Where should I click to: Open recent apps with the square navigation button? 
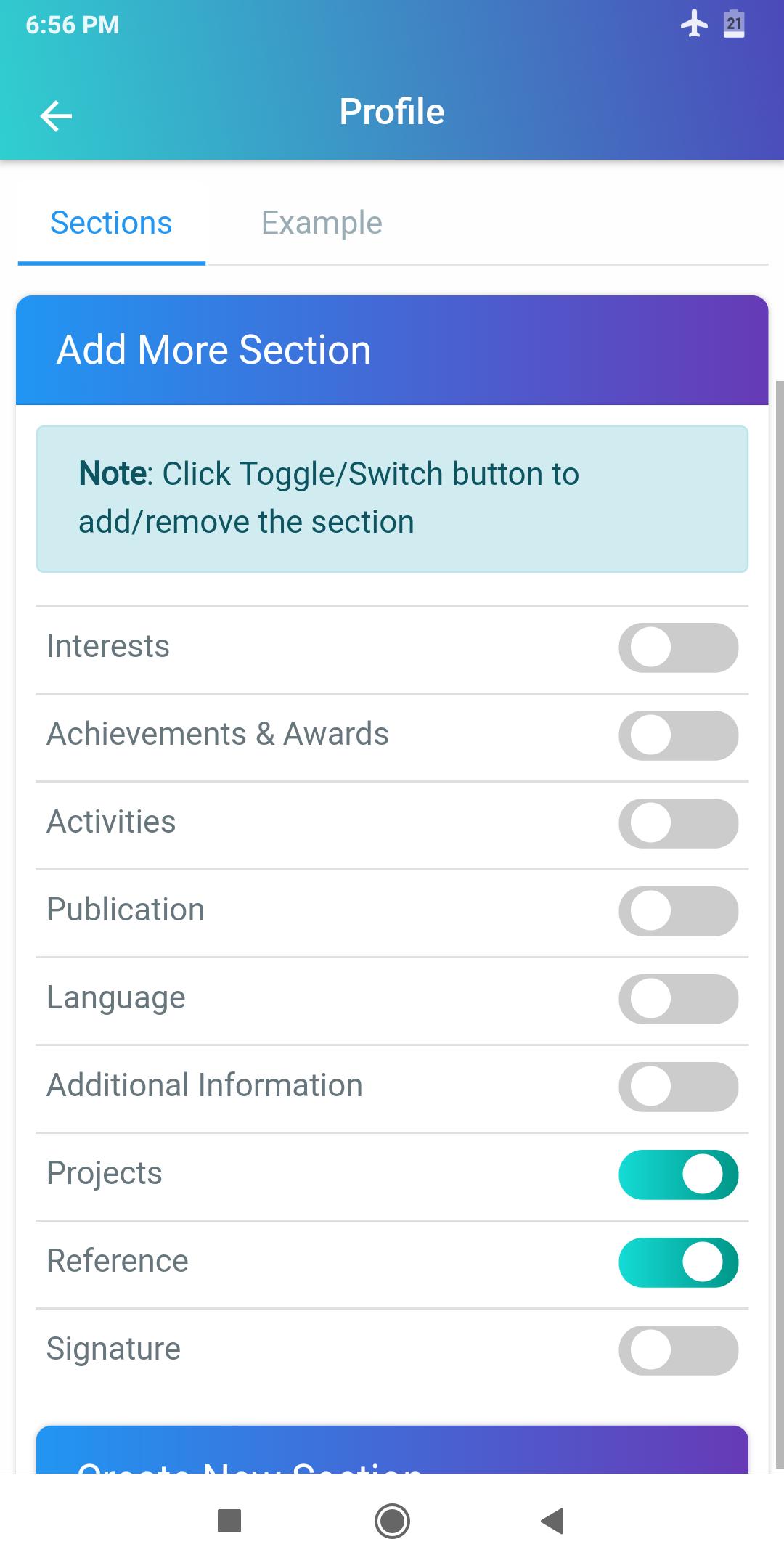229,1522
